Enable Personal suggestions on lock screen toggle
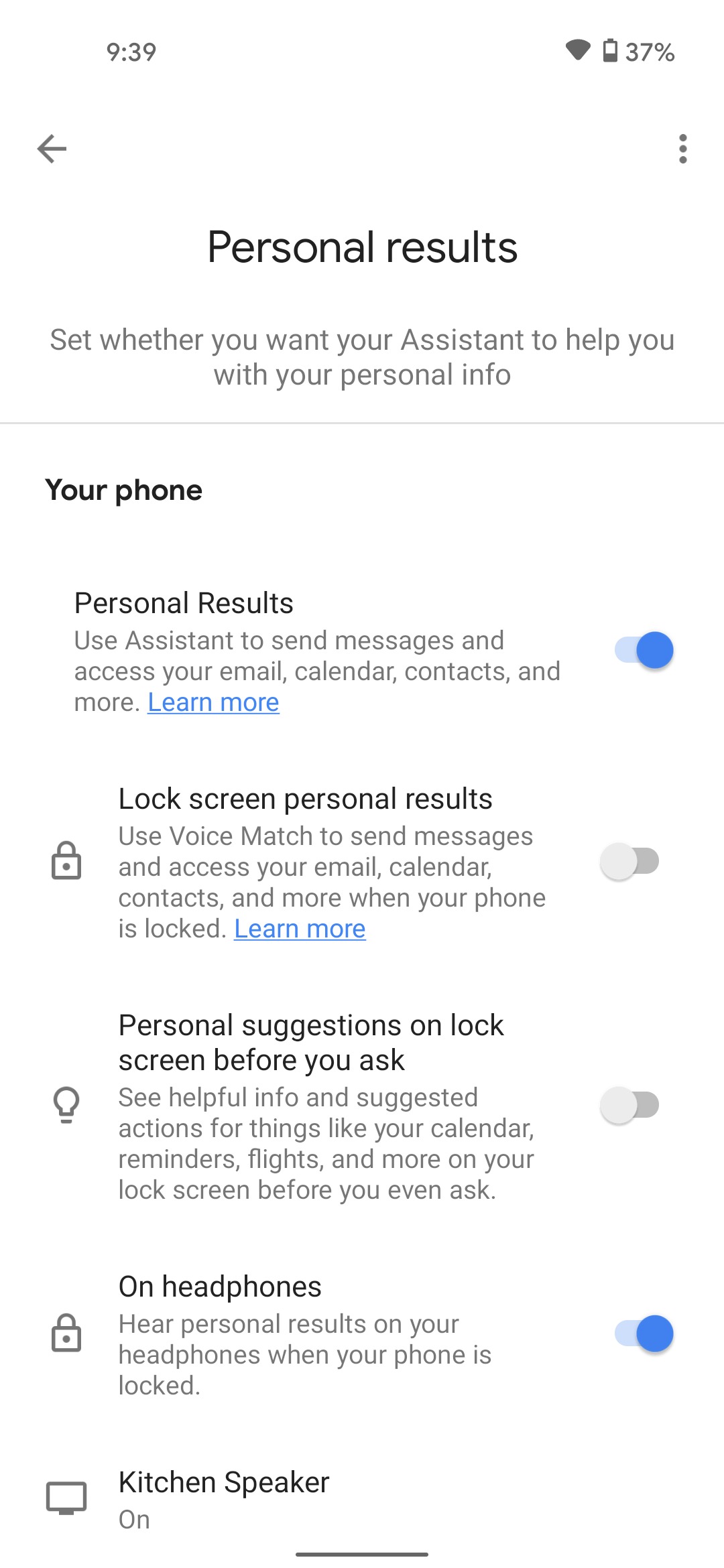Viewport: 724px width, 1568px height. (630, 1105)
